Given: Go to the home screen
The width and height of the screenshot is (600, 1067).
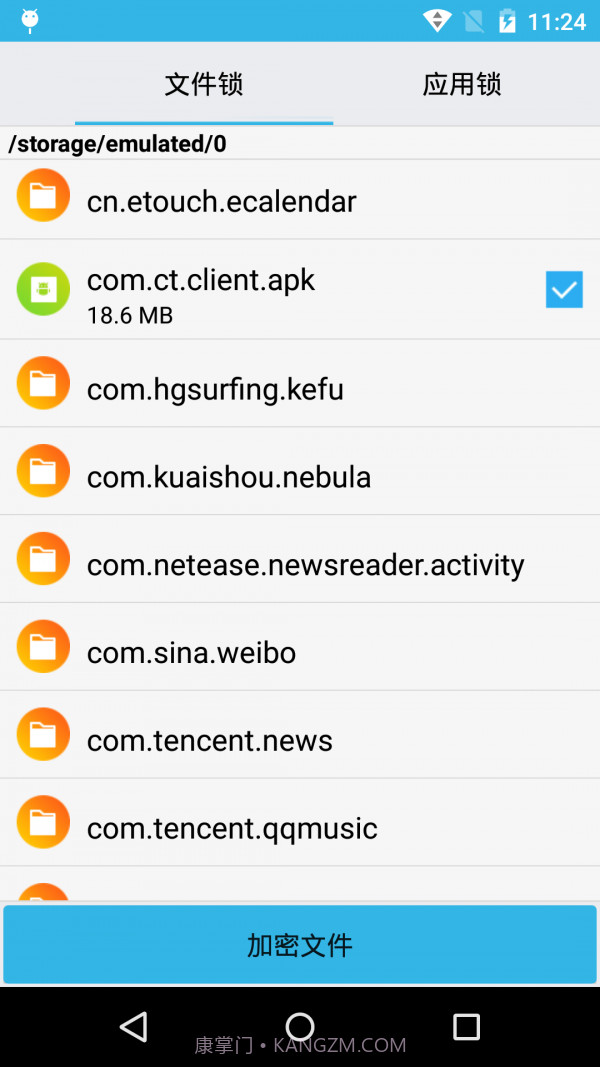Looking at the screenshot, I should tap(300, 1026).
